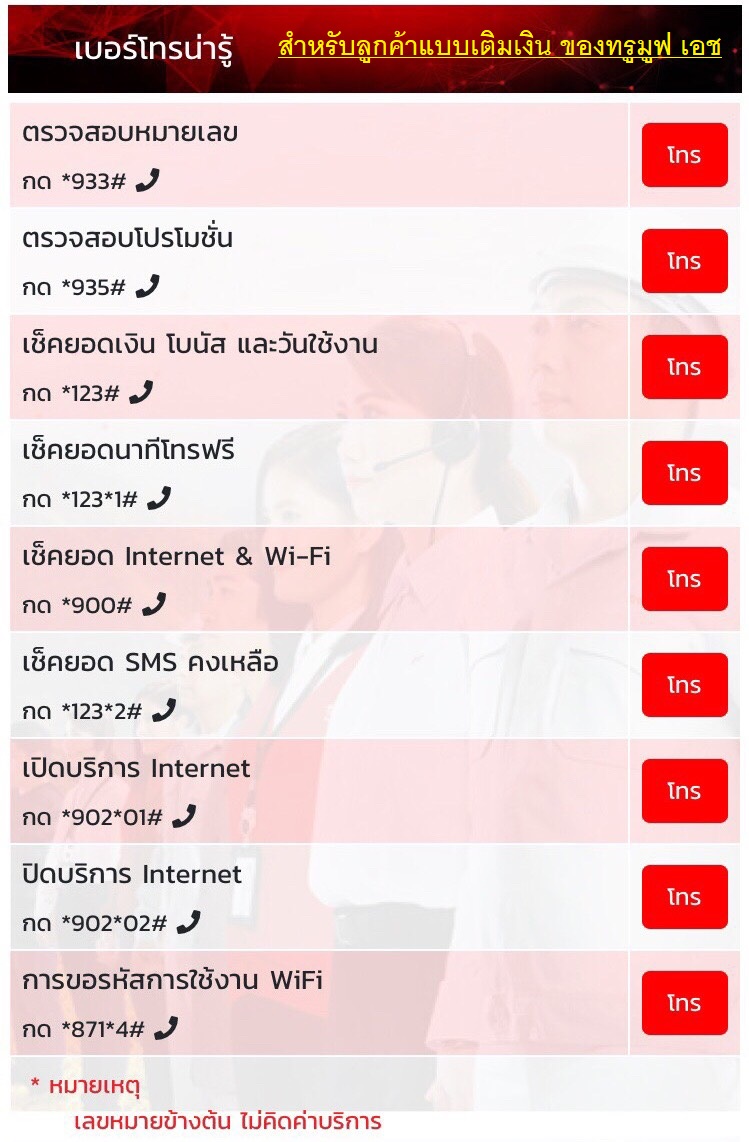Screen dimensions: 749x1142
Task: Select โทร next to ปิดบริการ Internet
Action: click(684, 897)
